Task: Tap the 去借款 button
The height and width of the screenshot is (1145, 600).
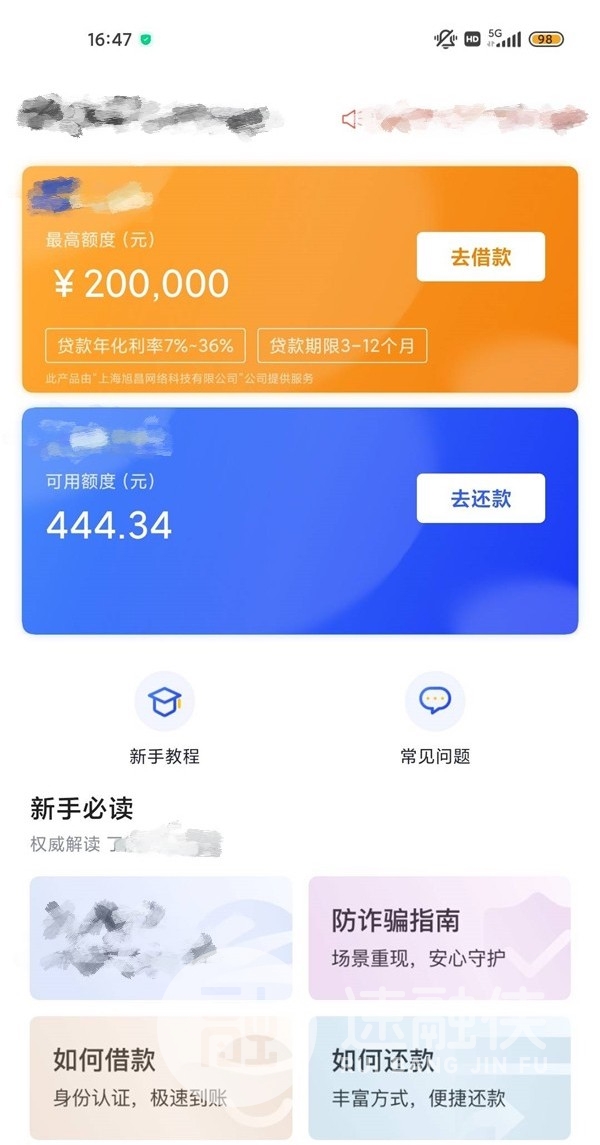Action: click(480, 257)
